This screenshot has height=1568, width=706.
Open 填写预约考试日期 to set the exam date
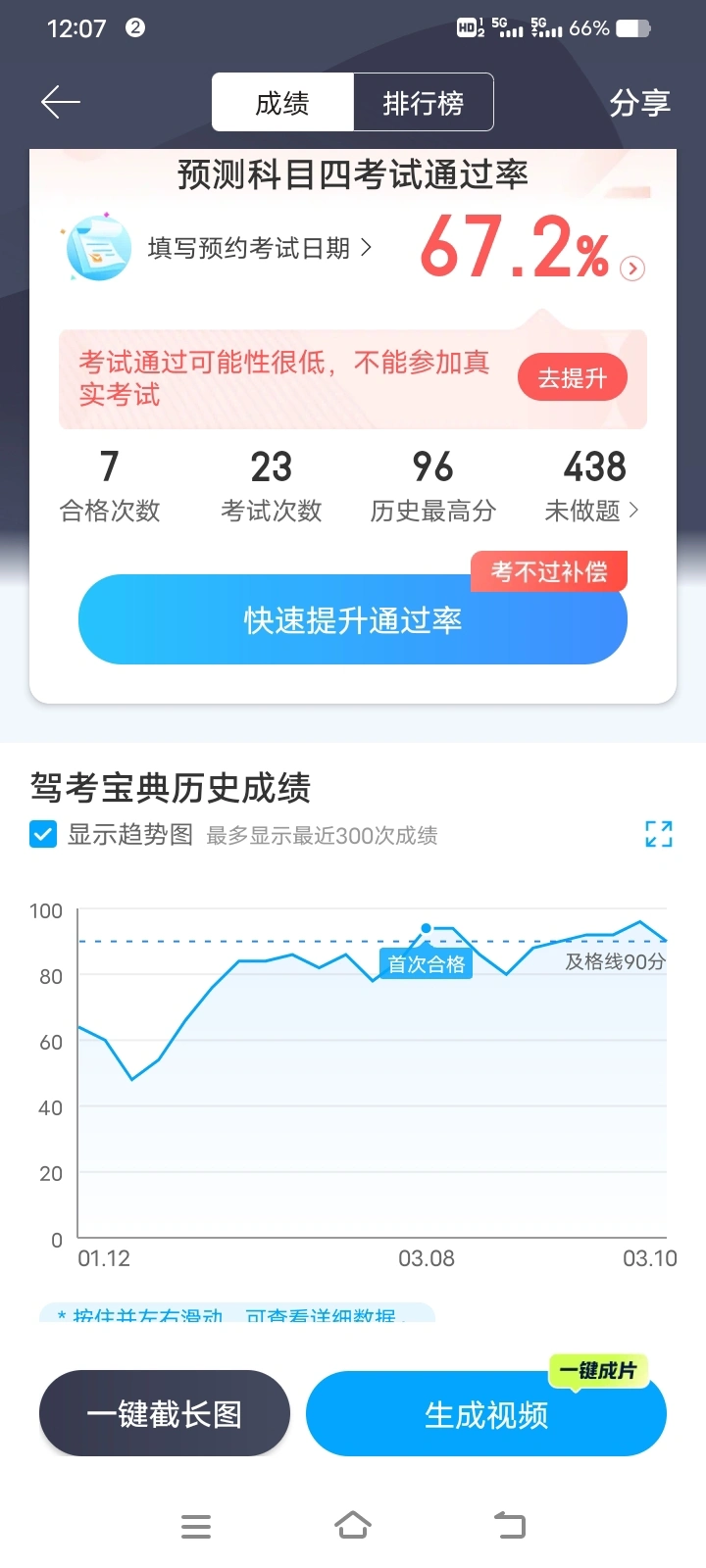point(260,248)
